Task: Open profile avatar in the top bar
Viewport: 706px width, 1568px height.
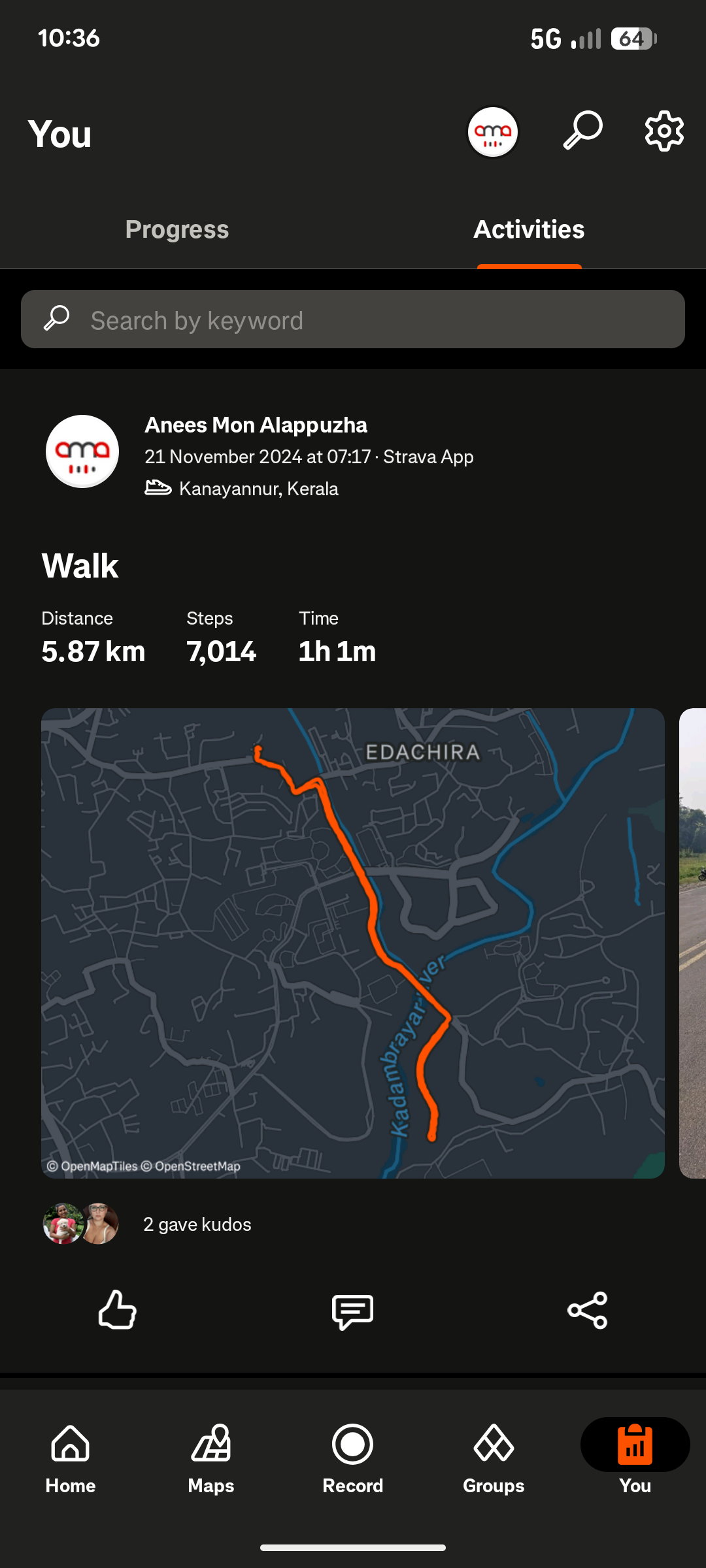Action: (493, 132)
